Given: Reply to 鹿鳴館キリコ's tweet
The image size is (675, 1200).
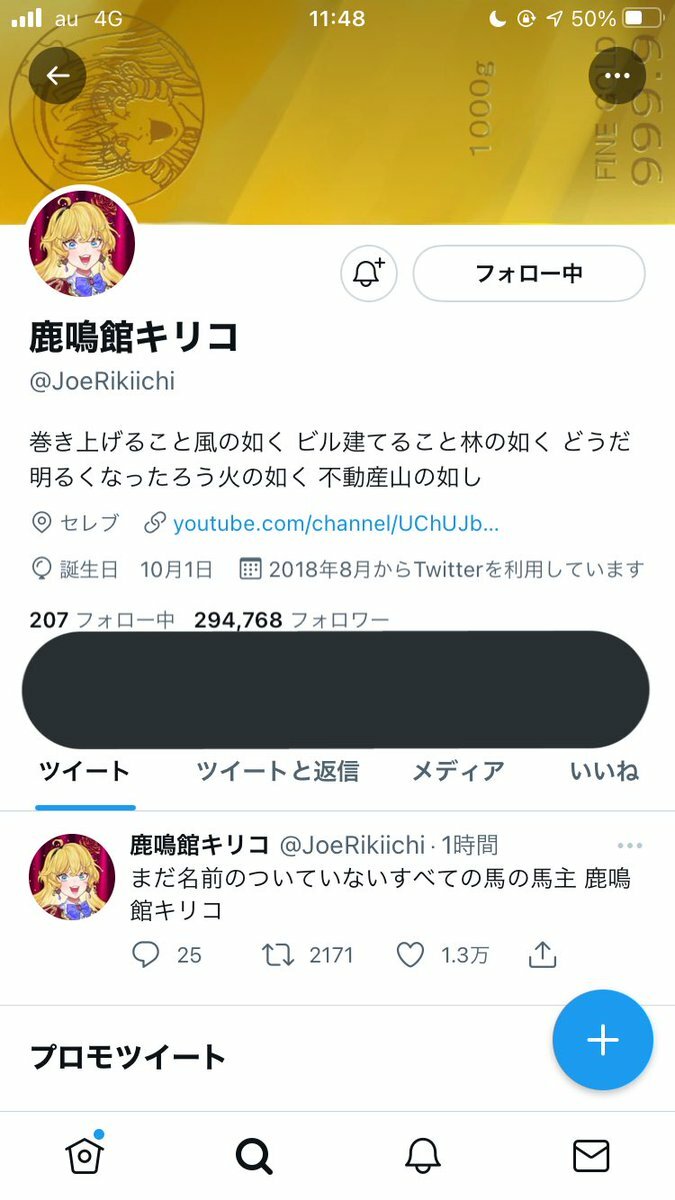Looking at the screenshot, I should (x=146, y=955).
